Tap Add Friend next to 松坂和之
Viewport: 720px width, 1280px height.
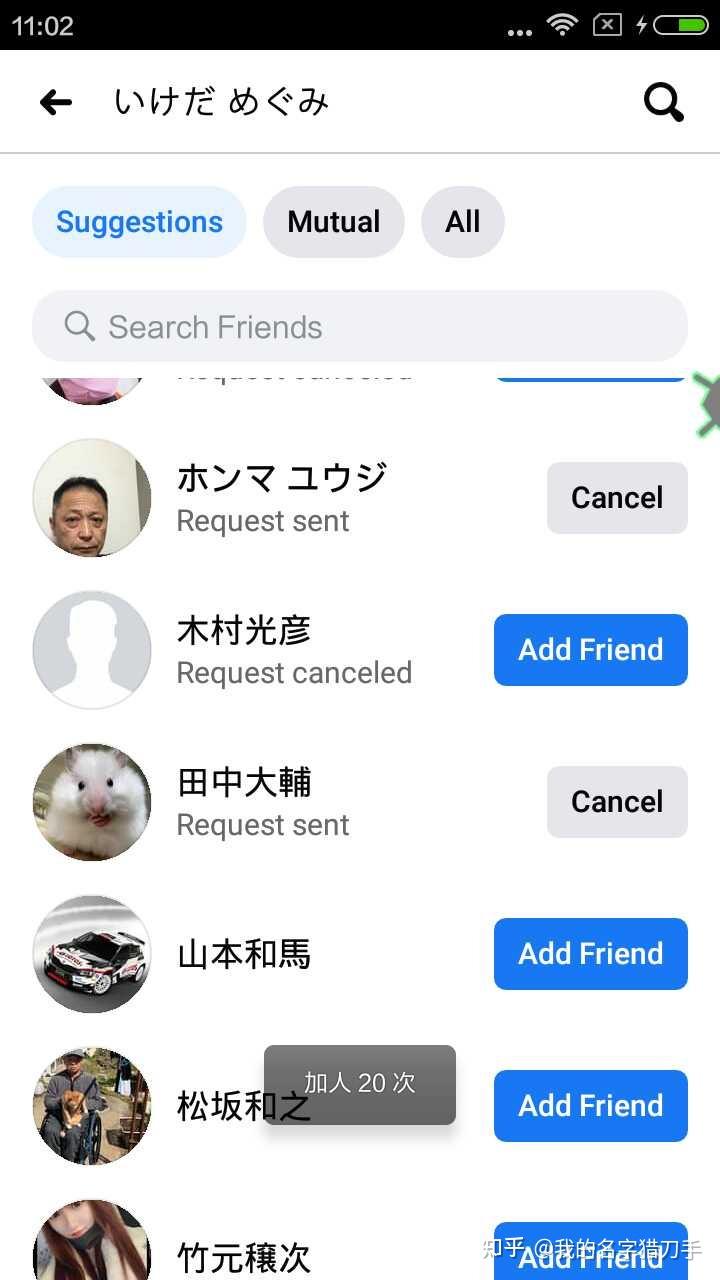point(590,1106)
